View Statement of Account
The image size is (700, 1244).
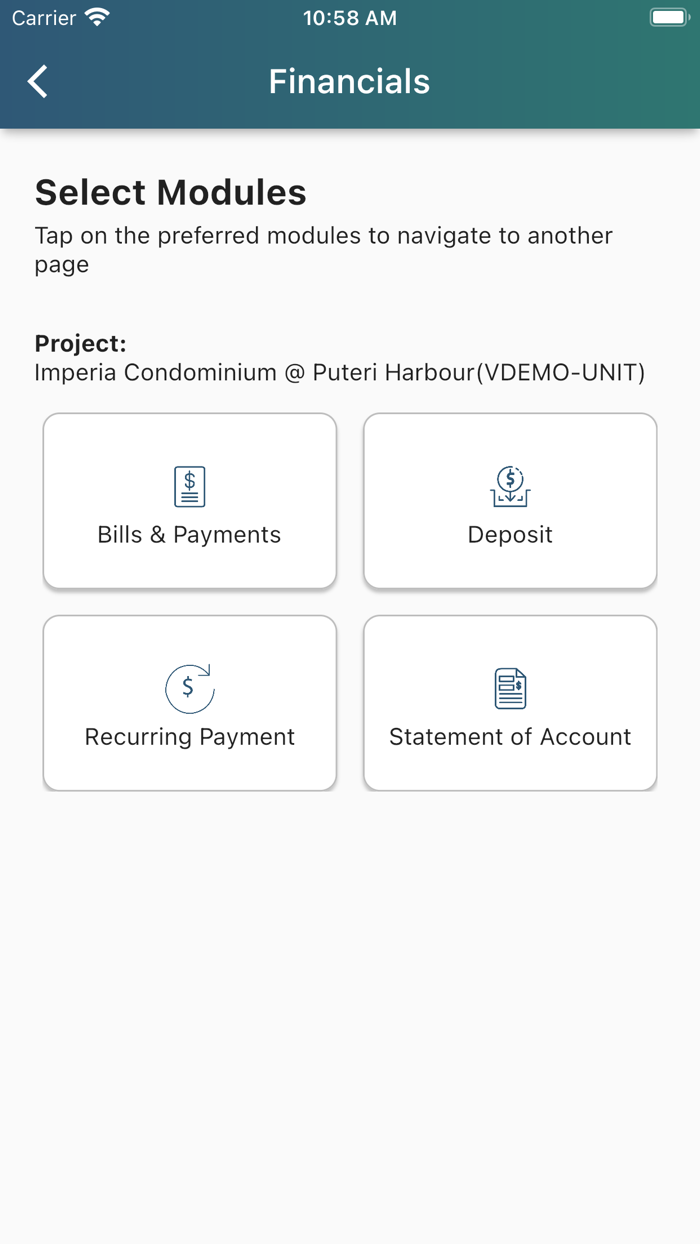[510, 703]
